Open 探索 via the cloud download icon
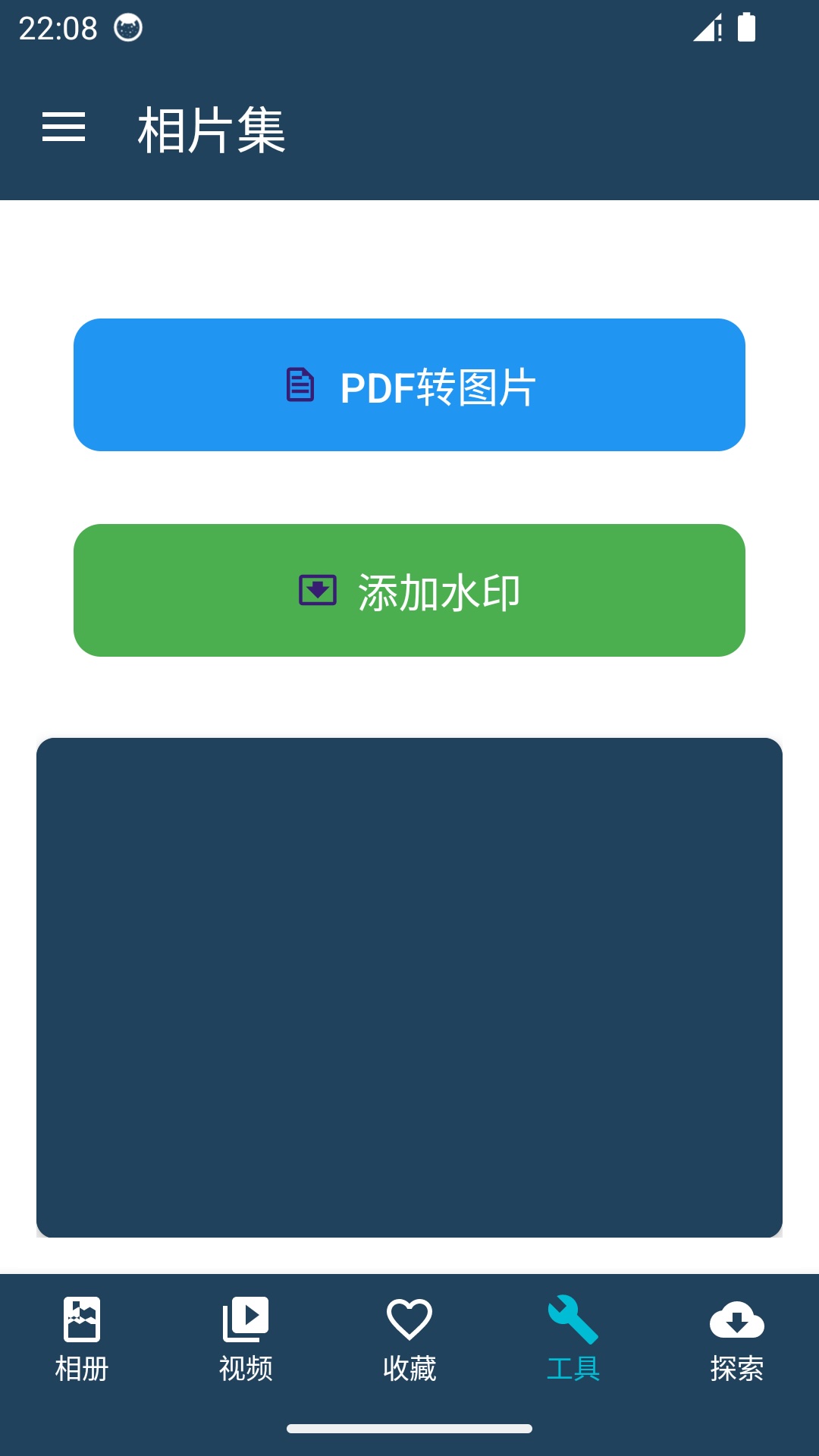The height and width of the screenshot is (1456, 819). [x=736, y=1321]
